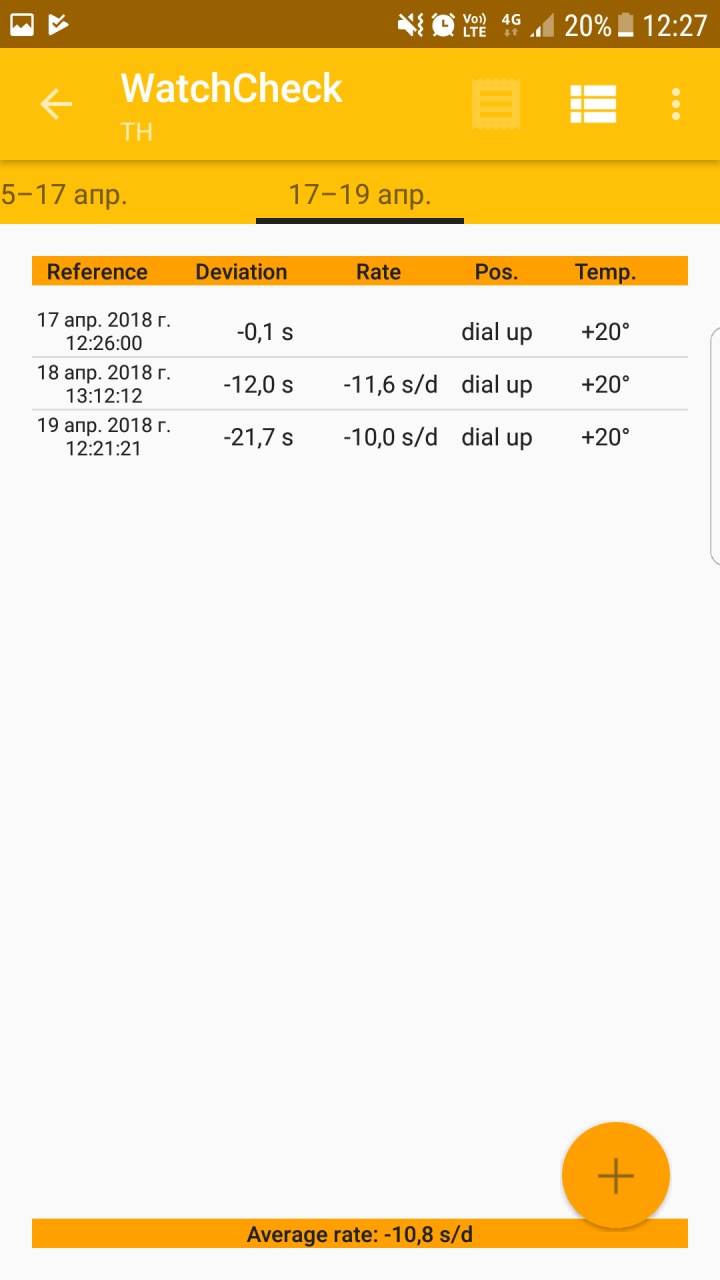Add a new measurement with plus button
Image resolution: width=720 pixels, height=1280 pixels.
click(615, 1176)
